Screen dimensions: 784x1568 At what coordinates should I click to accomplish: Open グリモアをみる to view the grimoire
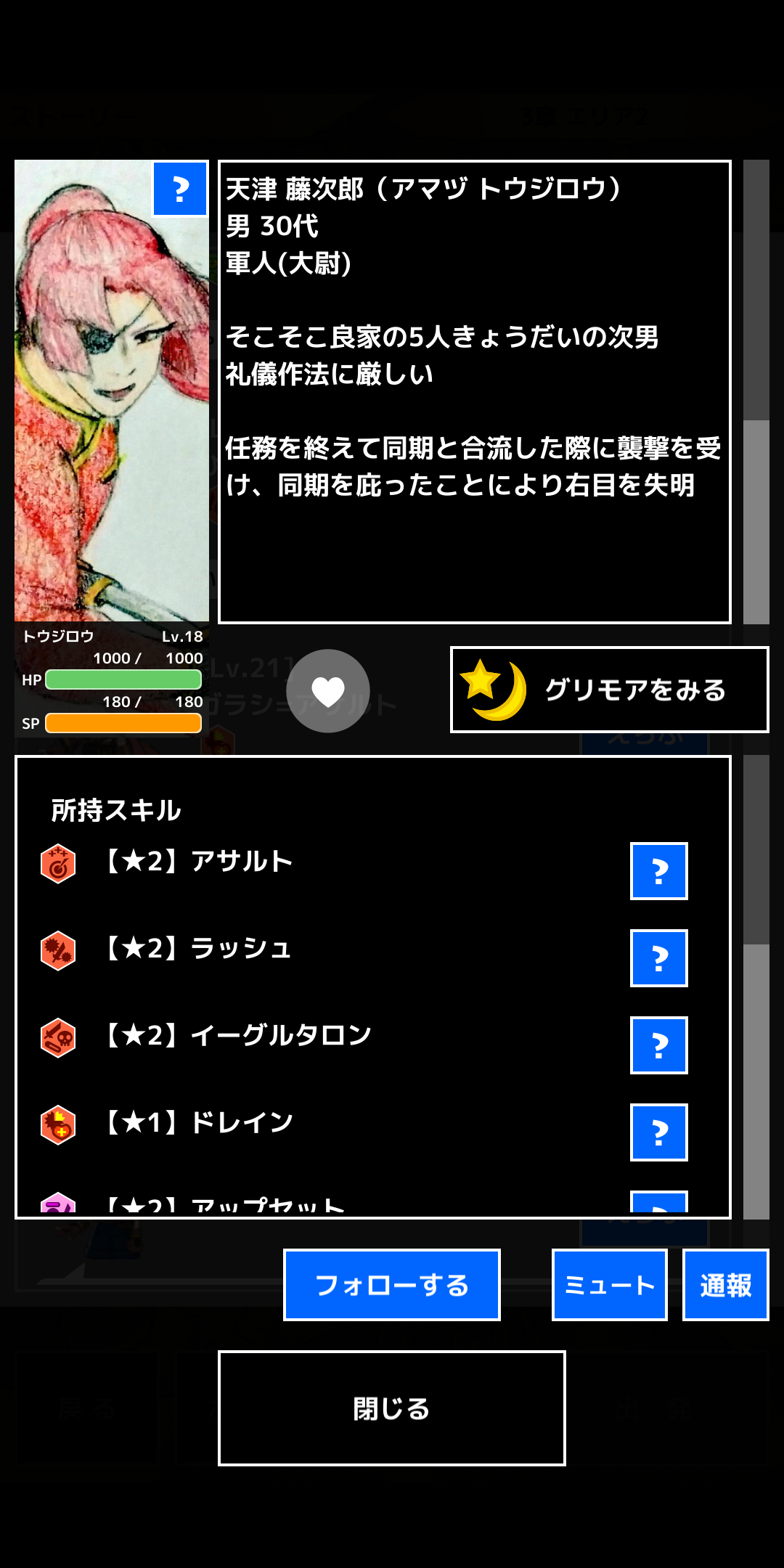609,690
